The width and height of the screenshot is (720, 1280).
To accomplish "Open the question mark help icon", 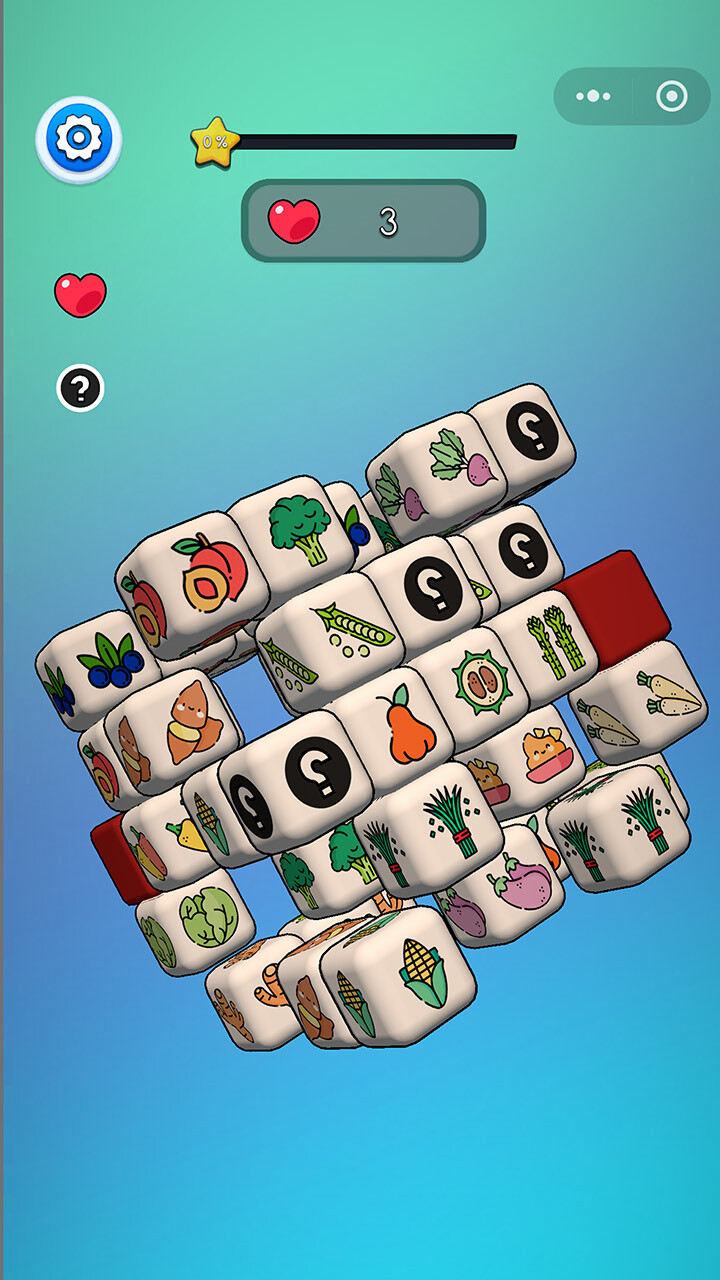I will tap(80, 387).
